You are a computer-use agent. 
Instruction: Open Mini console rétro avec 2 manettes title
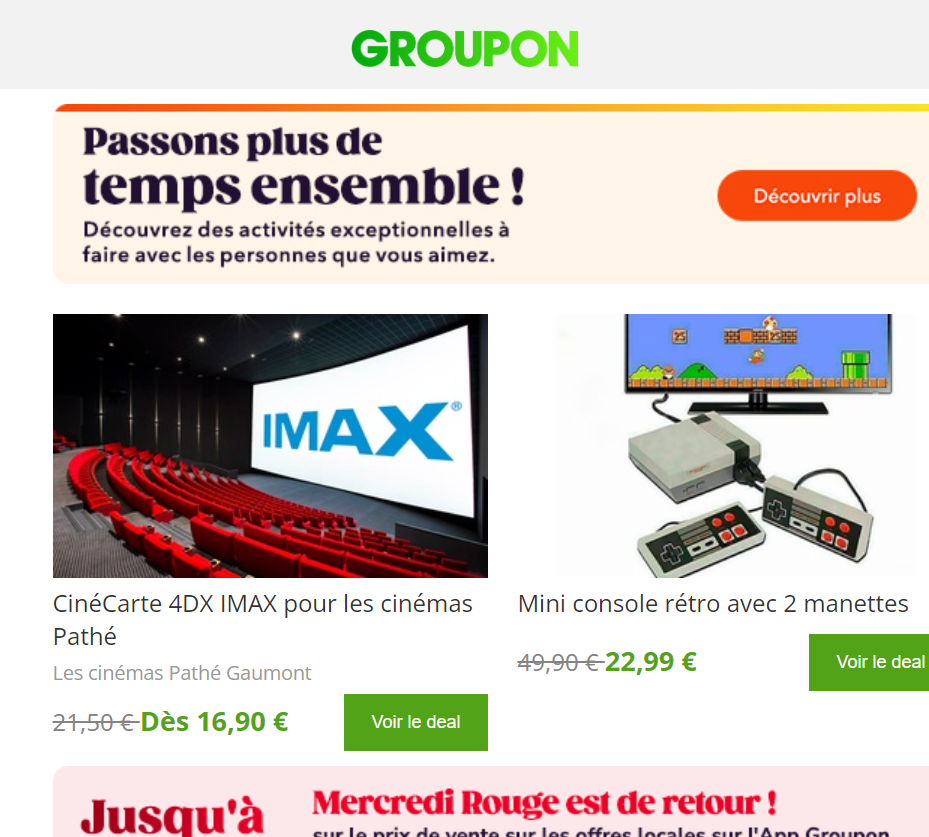(x=713, y=604)
